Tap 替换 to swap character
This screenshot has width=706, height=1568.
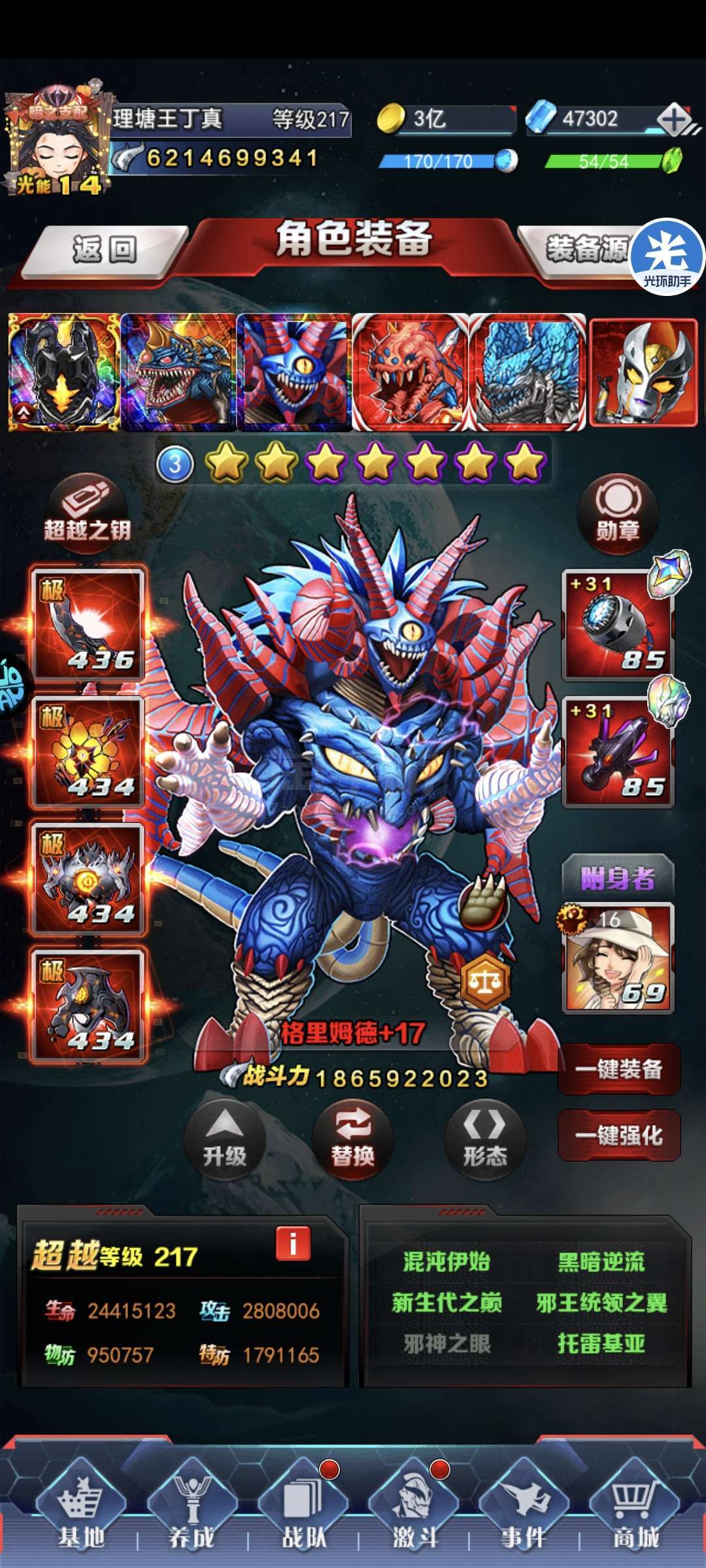(353, 1140)
